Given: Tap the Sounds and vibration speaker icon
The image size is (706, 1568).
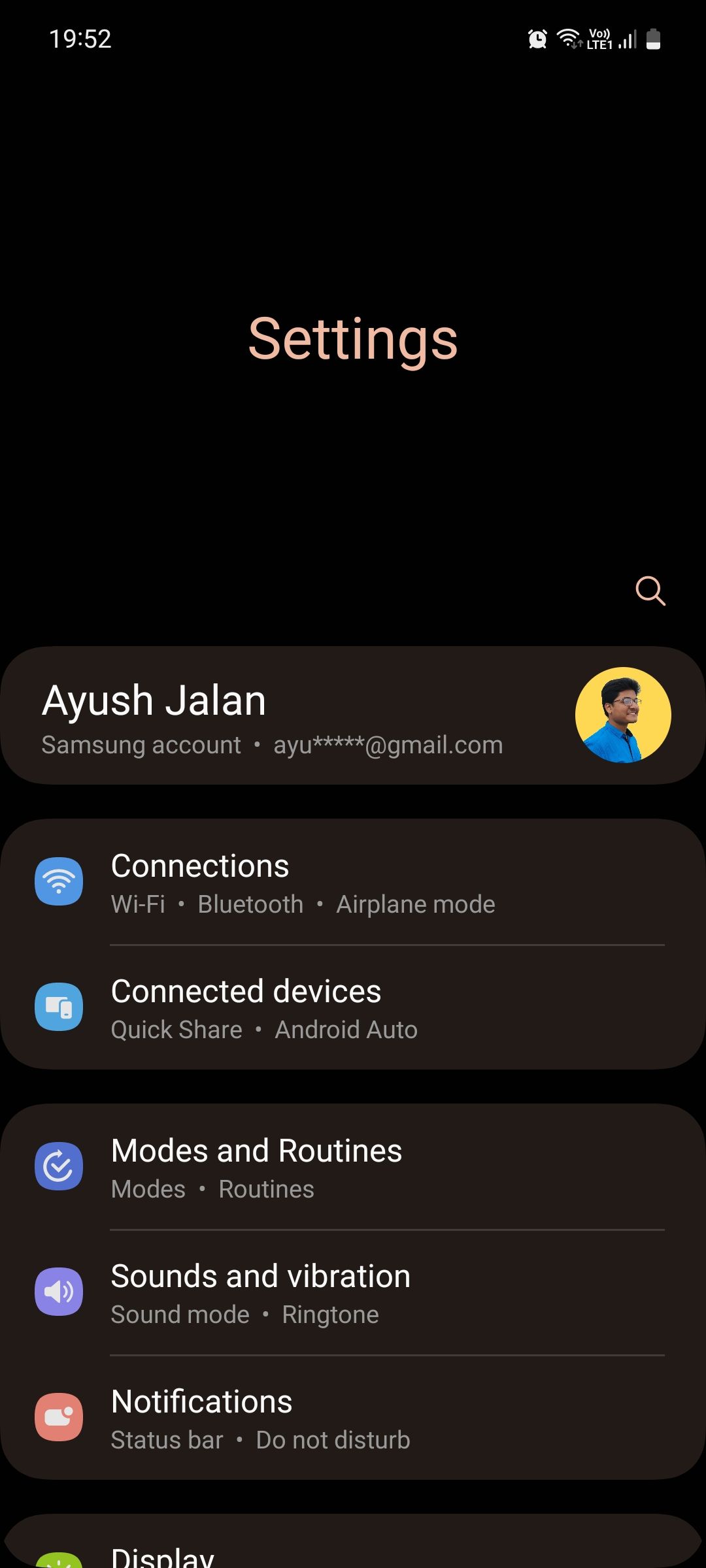Looking at the screenshot, I should click(59, 1292).
